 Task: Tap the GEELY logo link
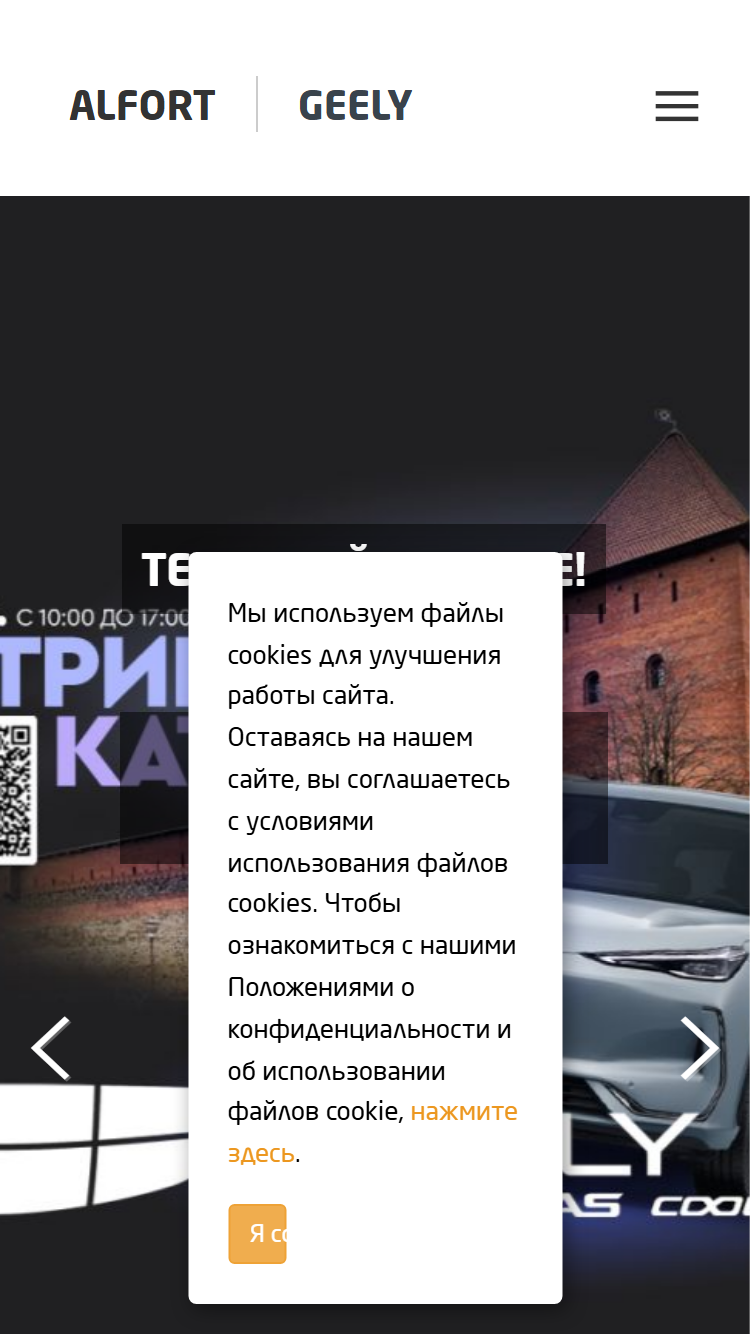(x=355, y=106)
